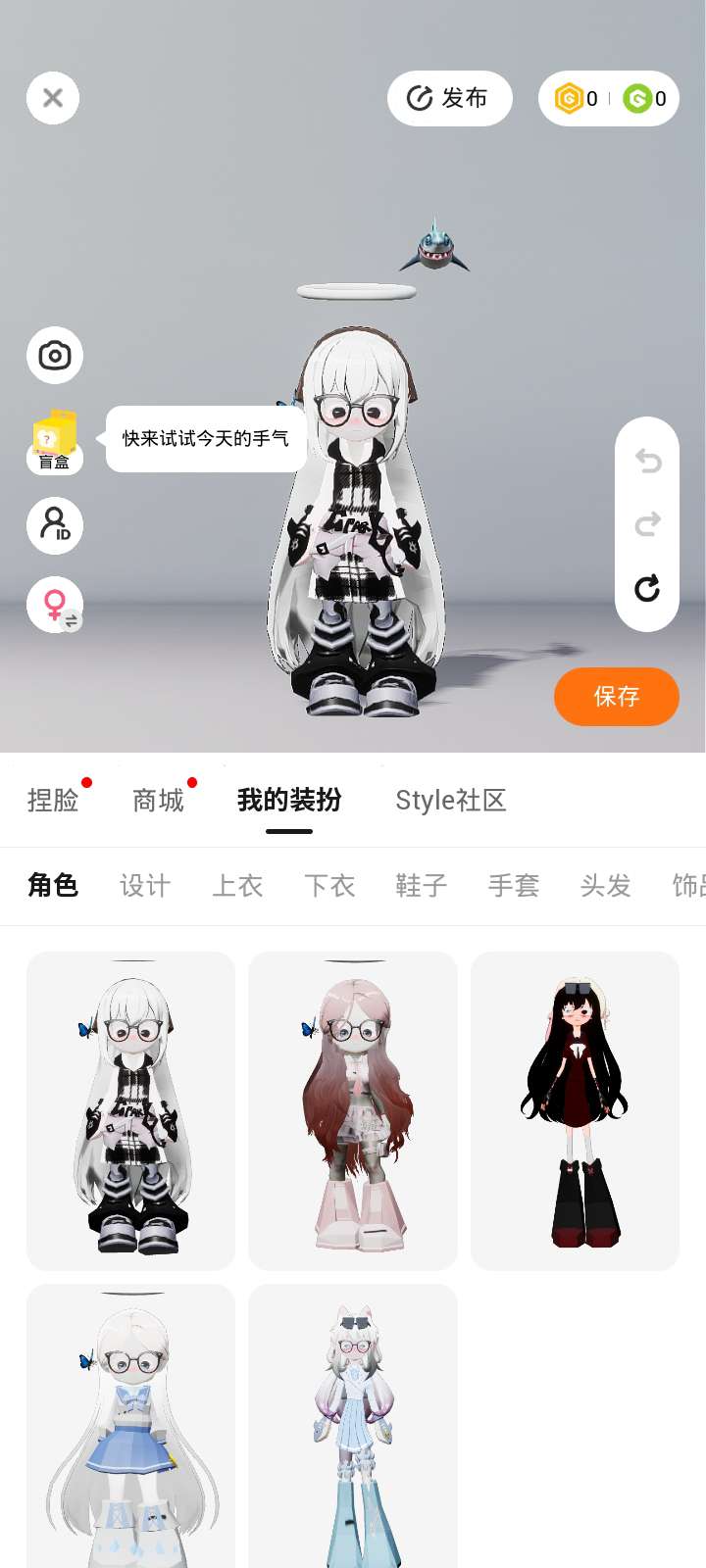Switch the avatar gender

(x=55, y=604)
